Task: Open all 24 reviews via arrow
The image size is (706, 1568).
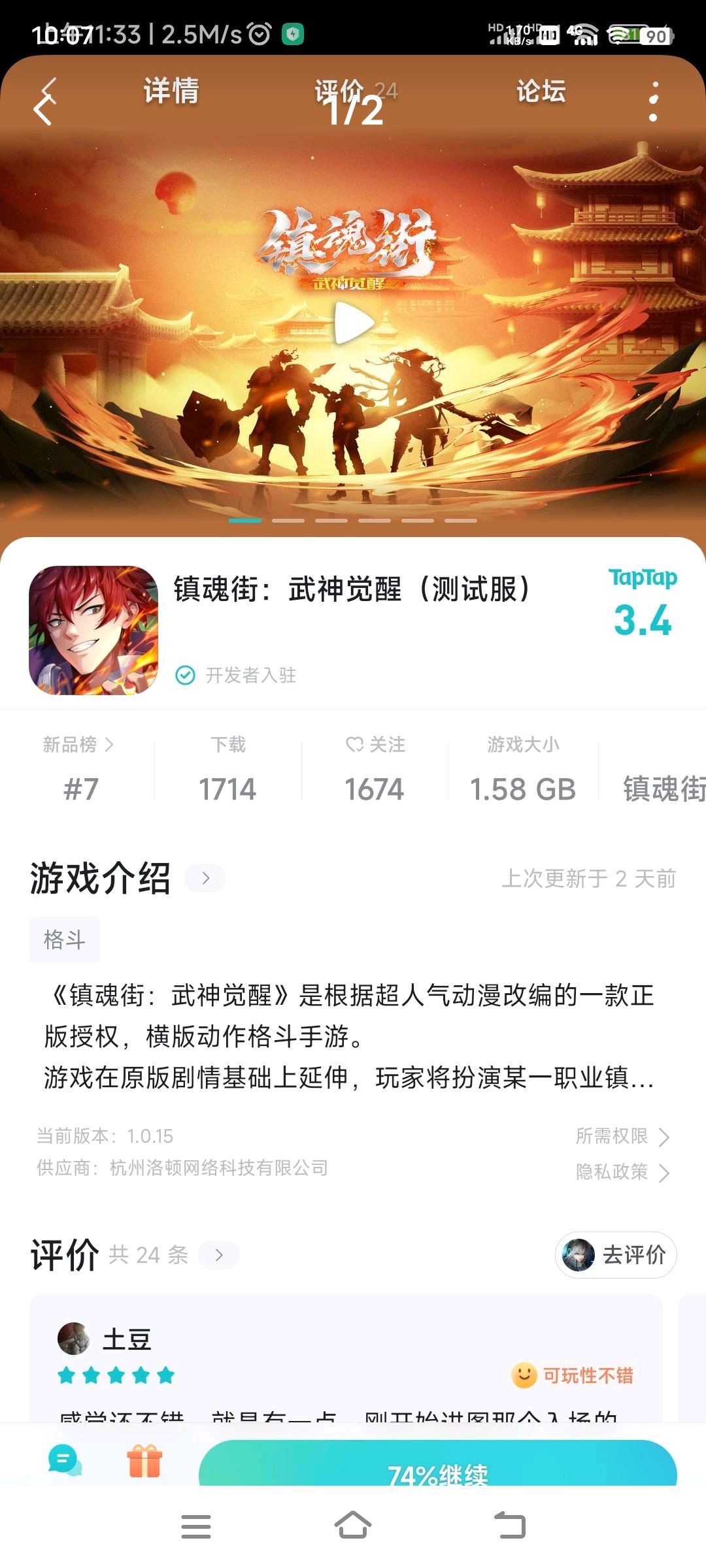Action: pyautogui.click(x=218, y=1254)
